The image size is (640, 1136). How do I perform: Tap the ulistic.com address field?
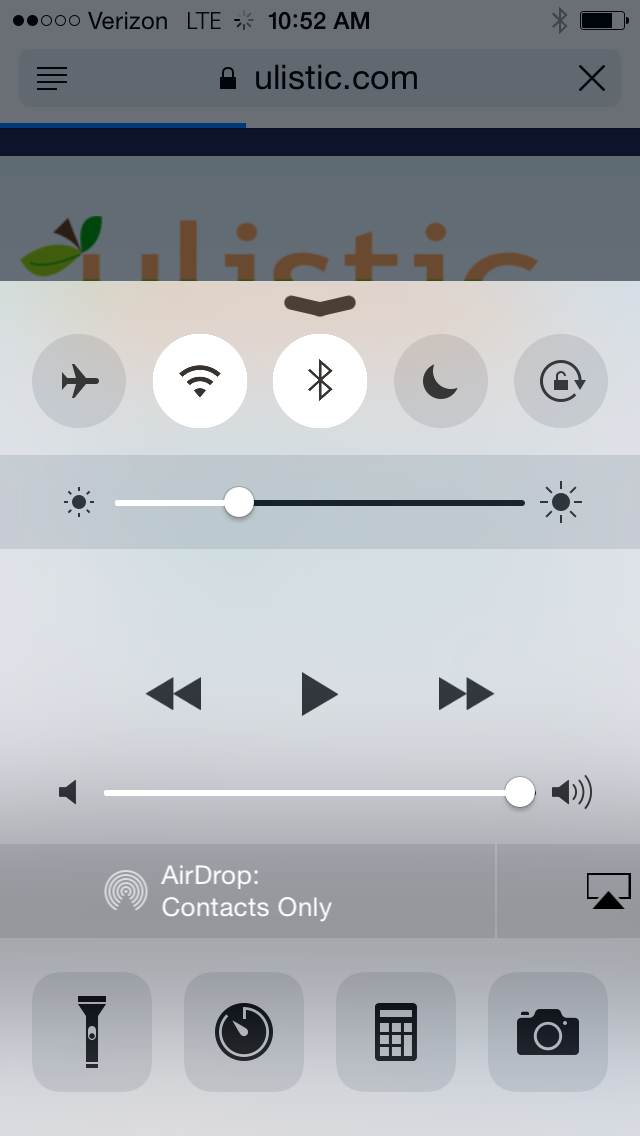click(320, 78)
